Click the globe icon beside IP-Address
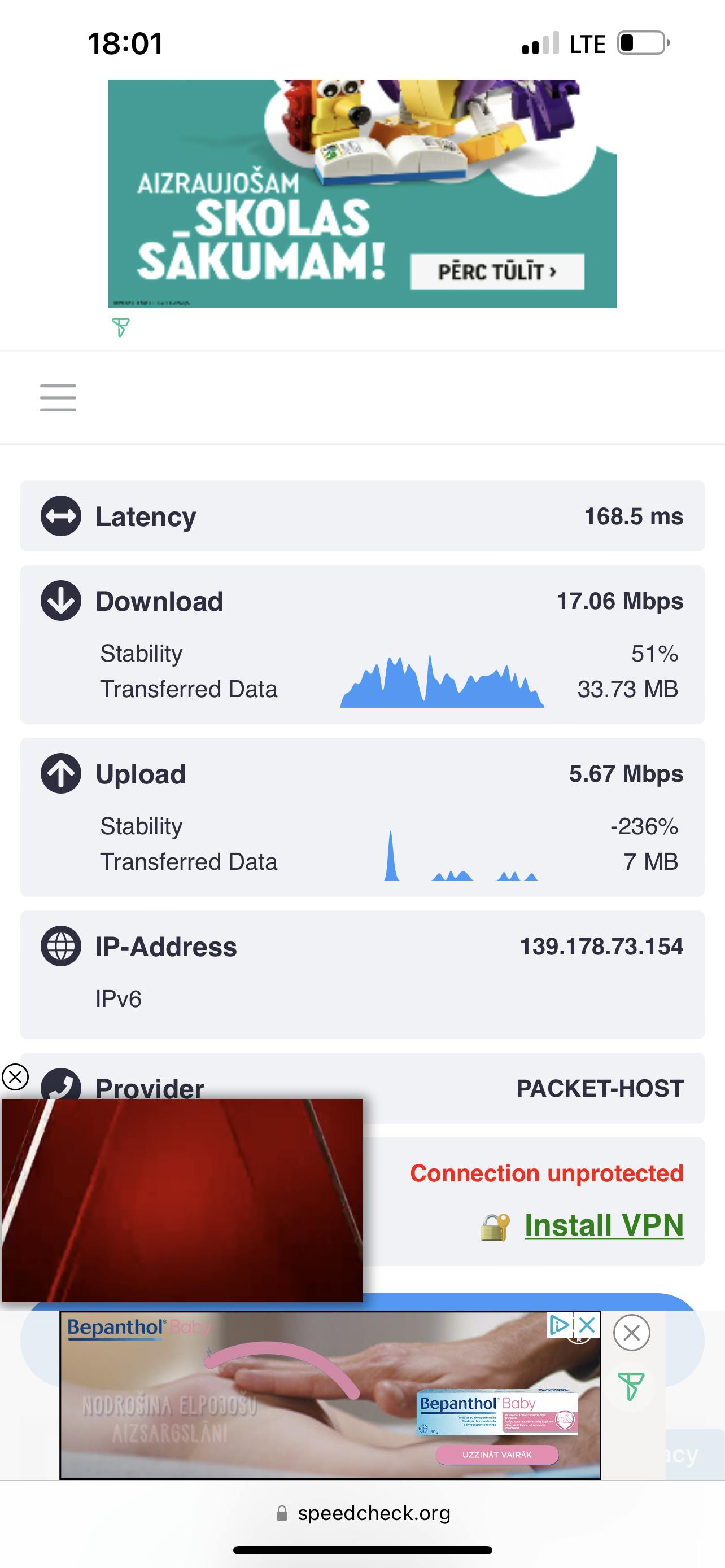Viewport: 725px width, 1568px height. point(61,945)
